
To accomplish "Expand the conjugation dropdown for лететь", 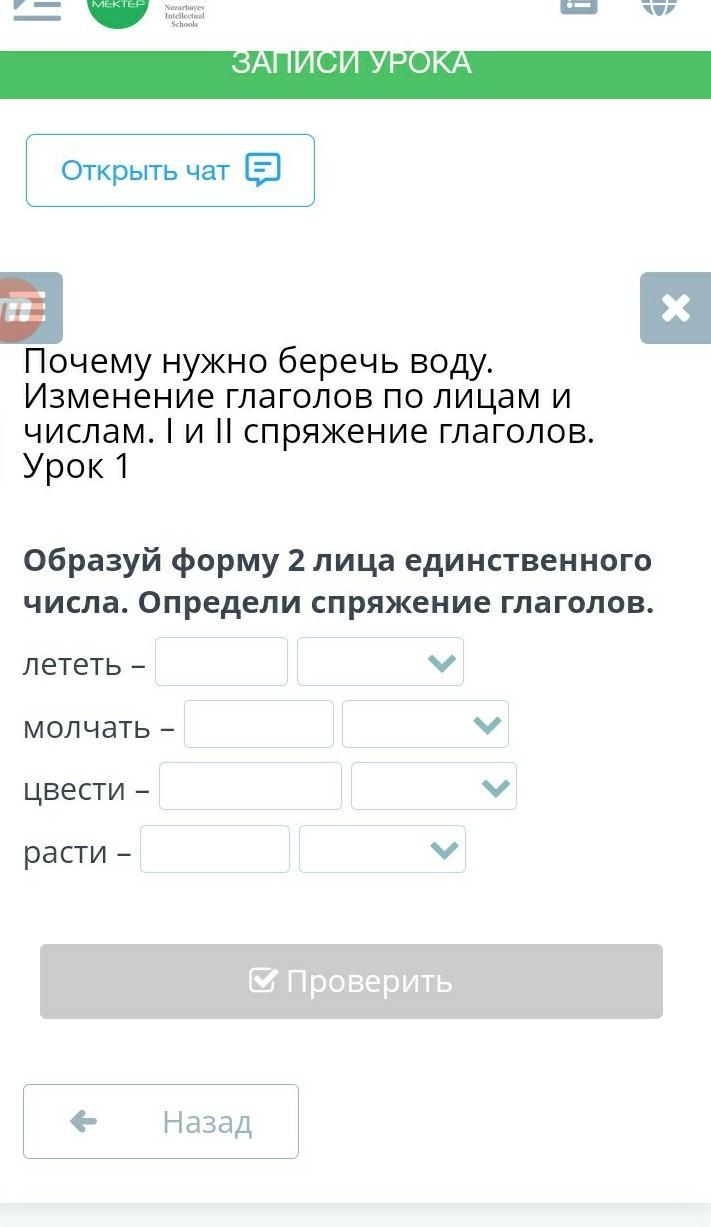I will (x=380, y=662).
